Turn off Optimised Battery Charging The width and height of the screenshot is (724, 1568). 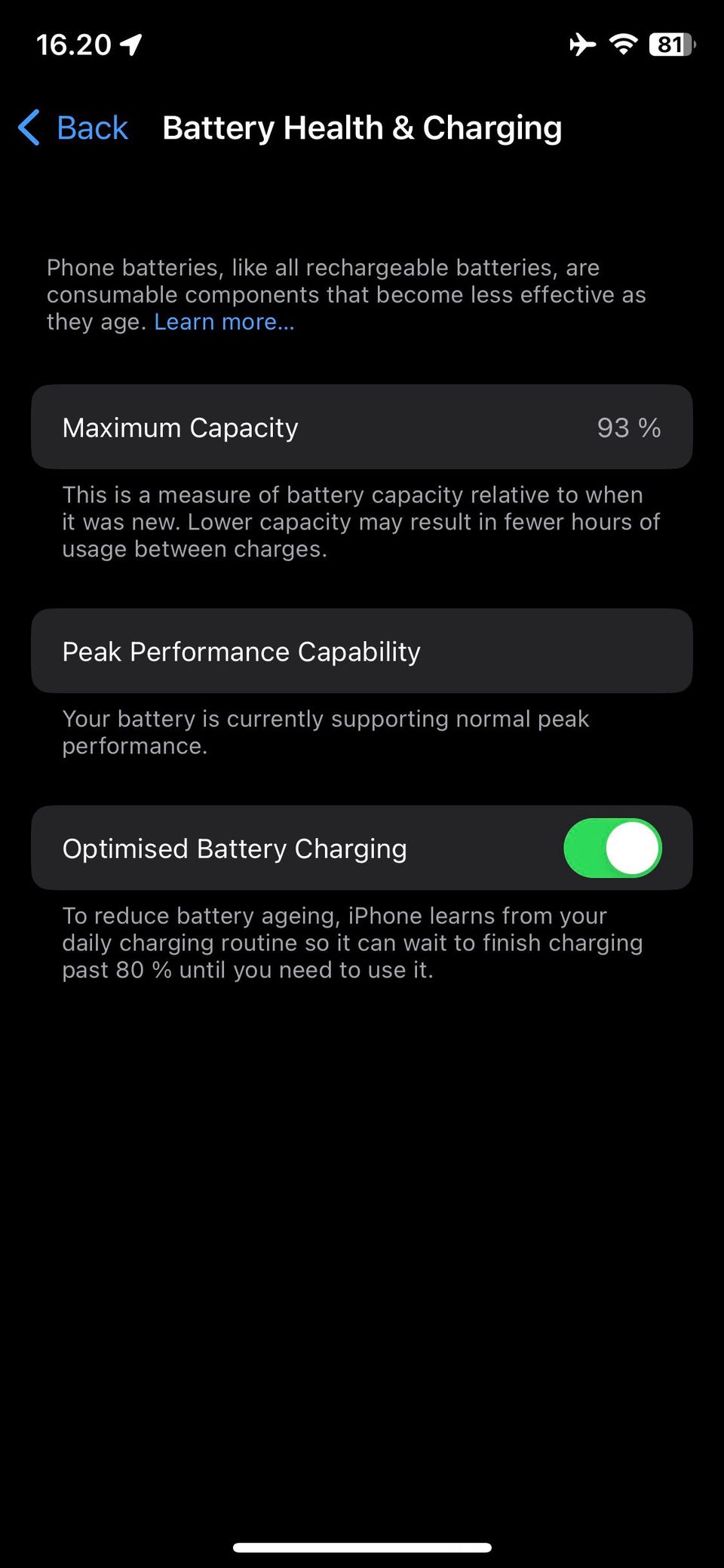pyautogui.click(x=612, y=848)
